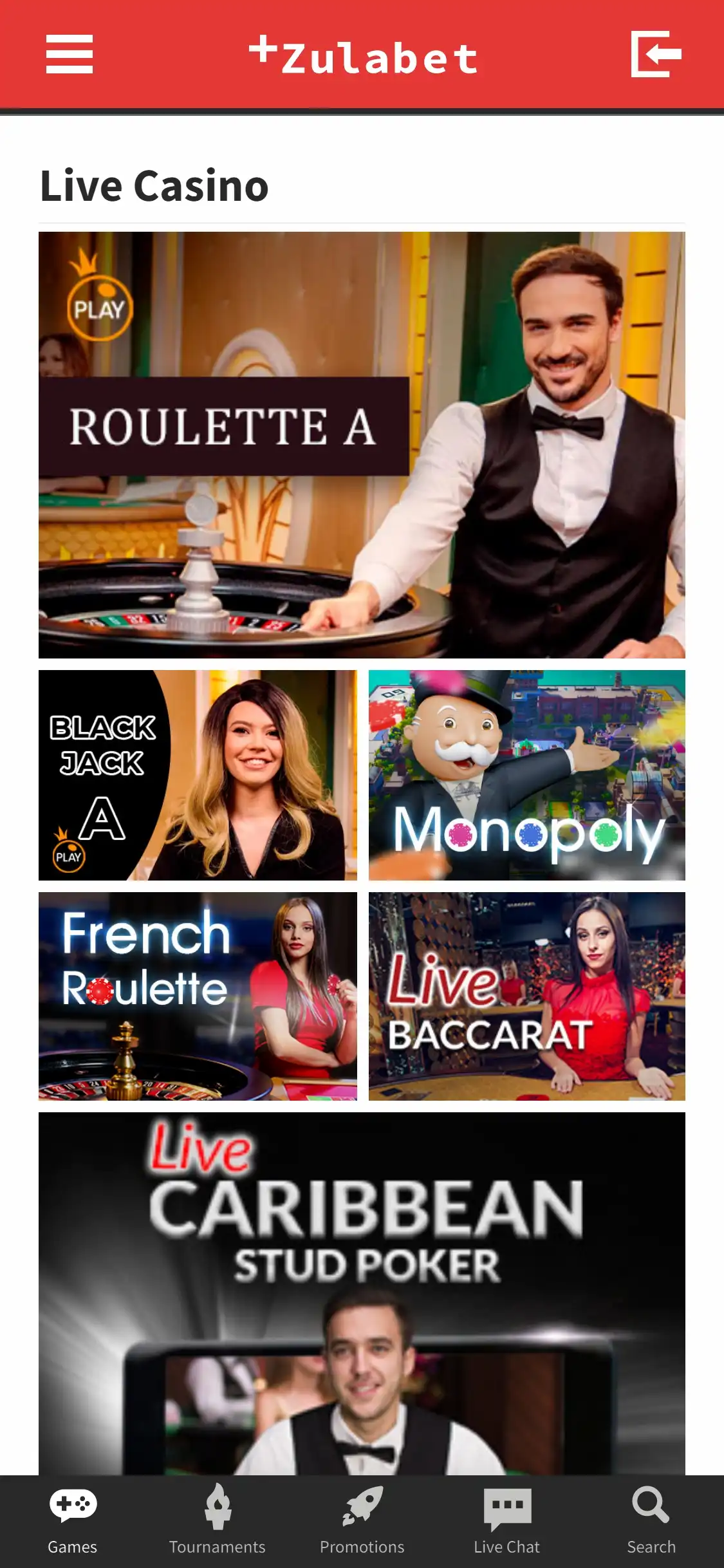Open Live Baccarat table
Screen dimensions: 724x1568
coord(526,996)
